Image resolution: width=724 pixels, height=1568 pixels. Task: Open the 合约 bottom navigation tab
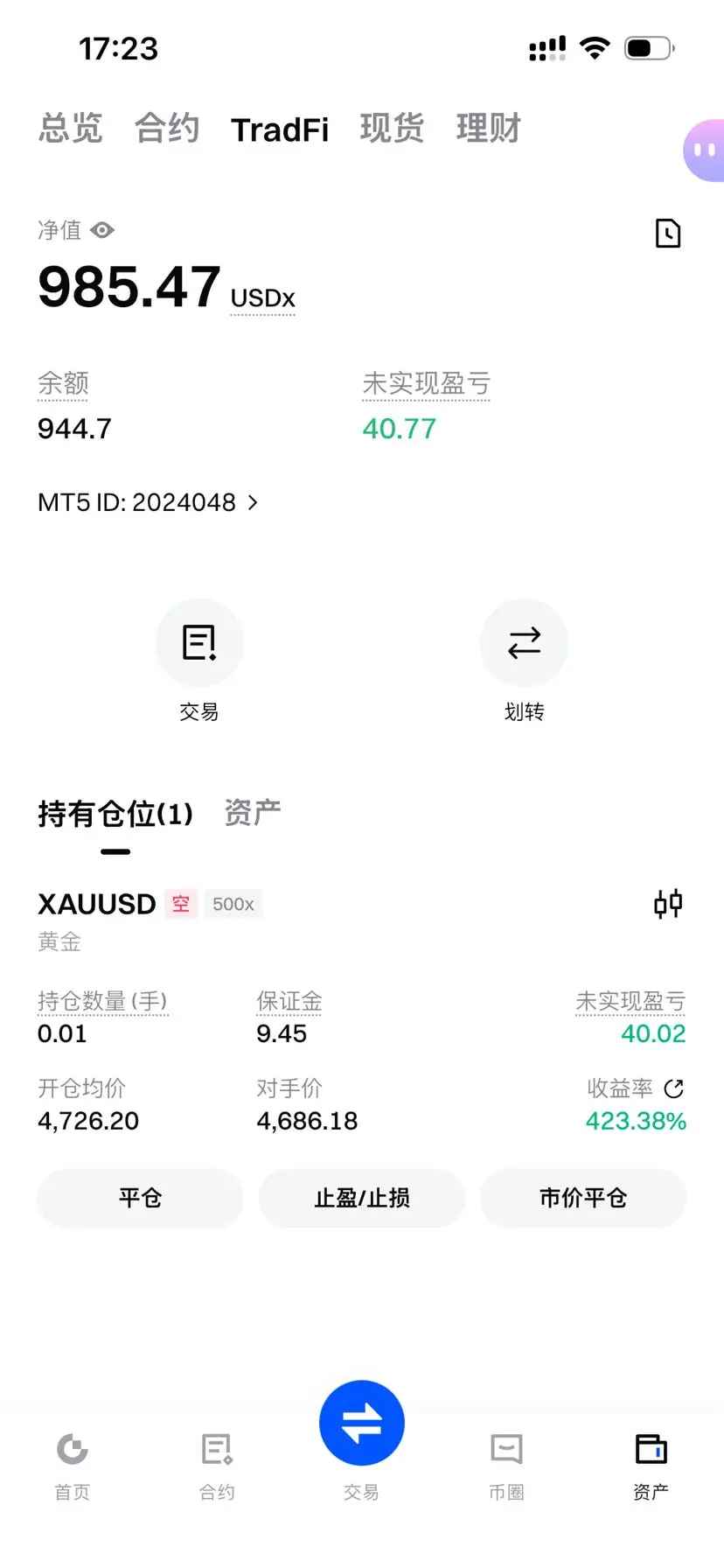click(217, 1463)
